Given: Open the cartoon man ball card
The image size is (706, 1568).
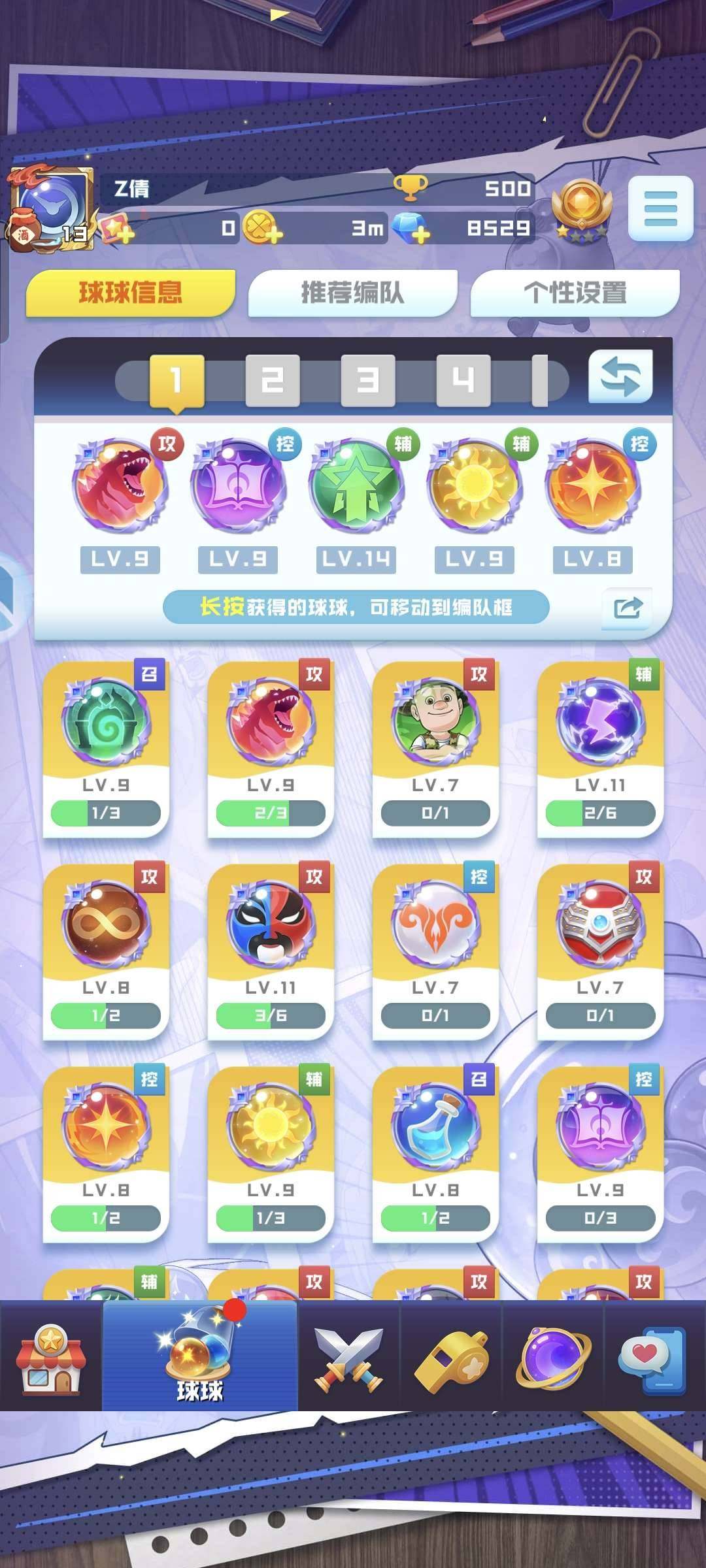Looking at the screenshot, I should tap(435, 748).
